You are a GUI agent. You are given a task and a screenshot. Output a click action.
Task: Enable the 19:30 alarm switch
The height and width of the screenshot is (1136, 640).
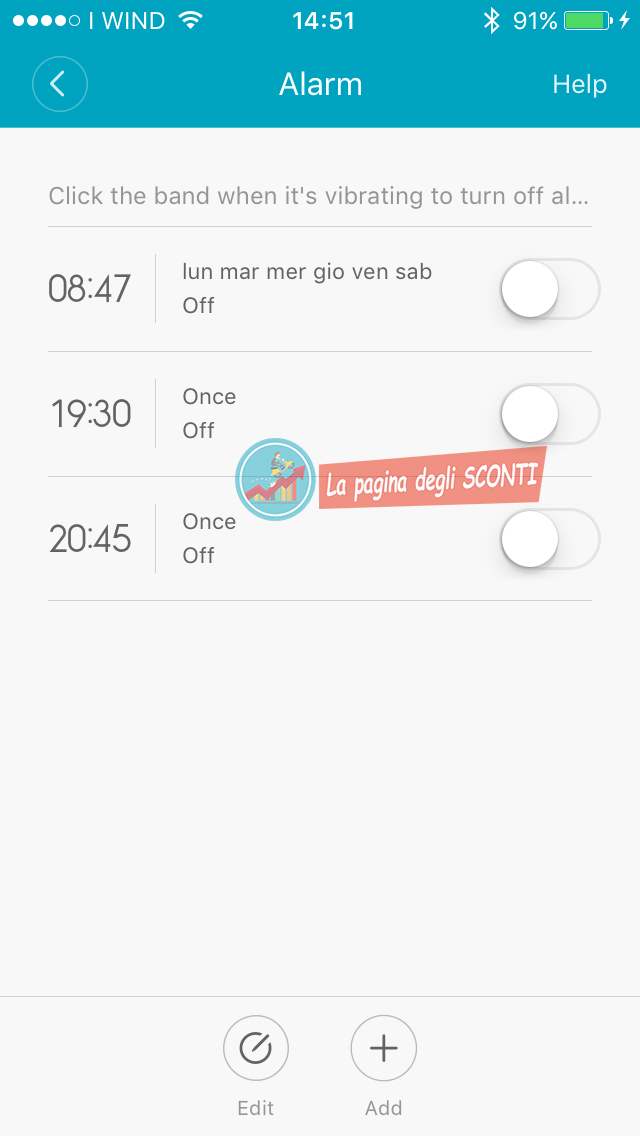point(549,414)
